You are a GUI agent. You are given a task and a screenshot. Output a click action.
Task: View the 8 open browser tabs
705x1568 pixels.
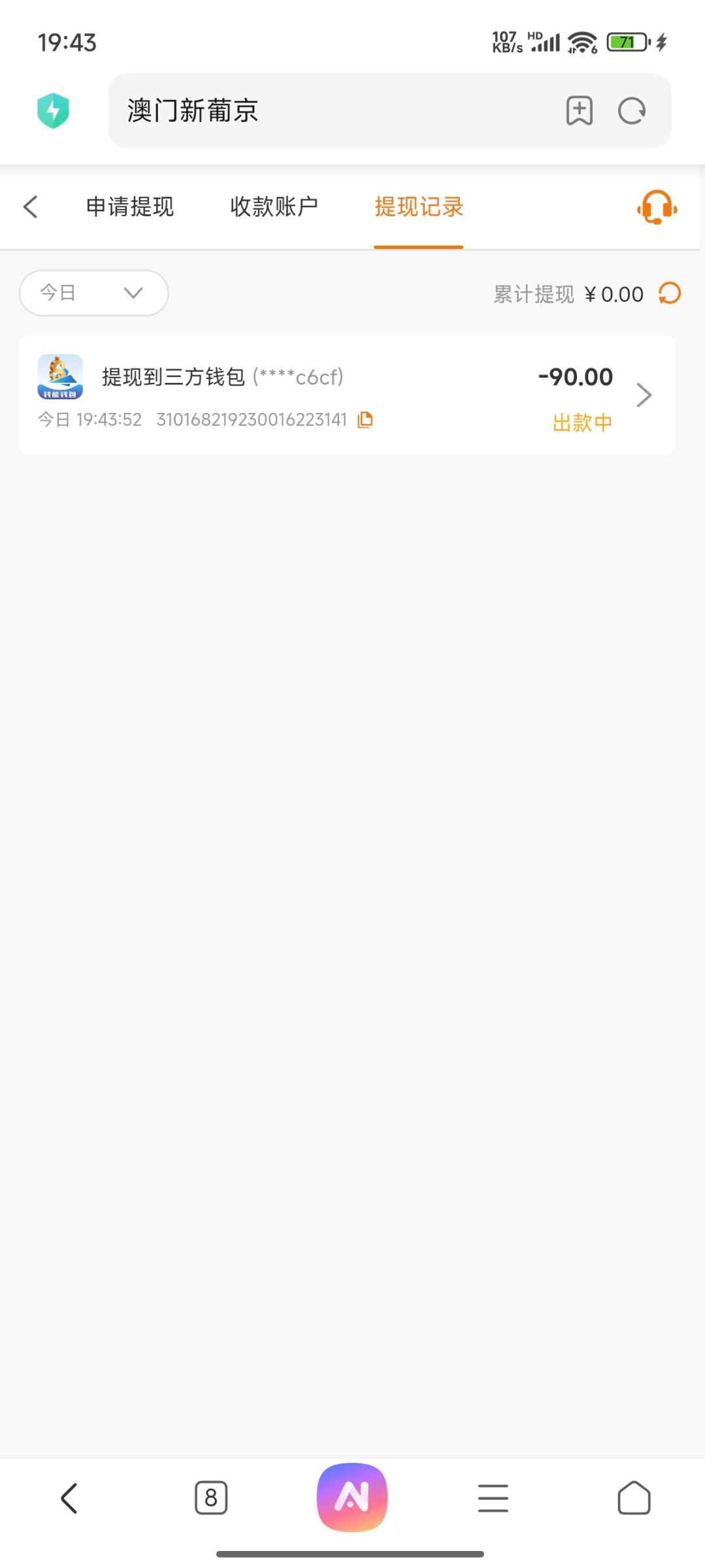211,1498
